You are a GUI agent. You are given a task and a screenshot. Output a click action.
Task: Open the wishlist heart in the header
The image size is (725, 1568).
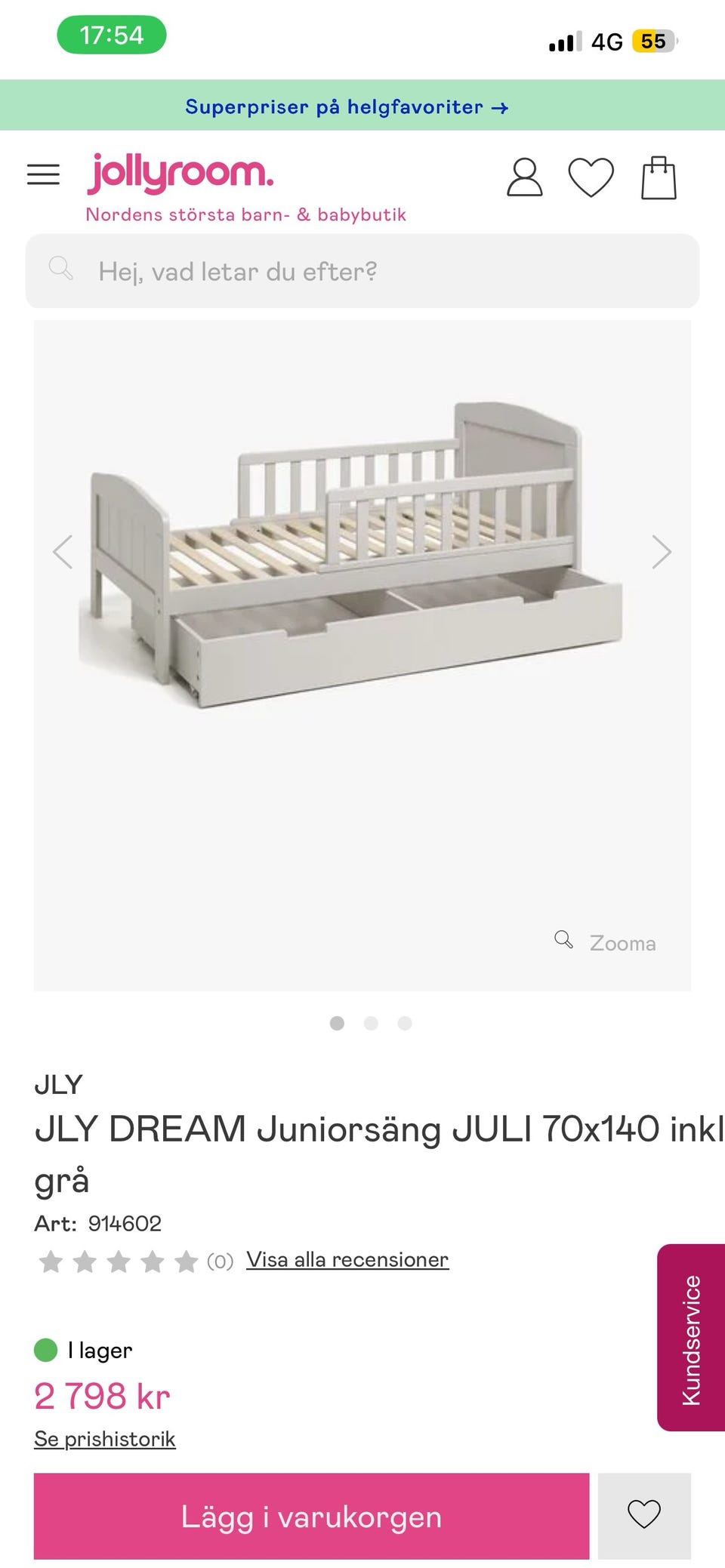(x=591, y=177)
